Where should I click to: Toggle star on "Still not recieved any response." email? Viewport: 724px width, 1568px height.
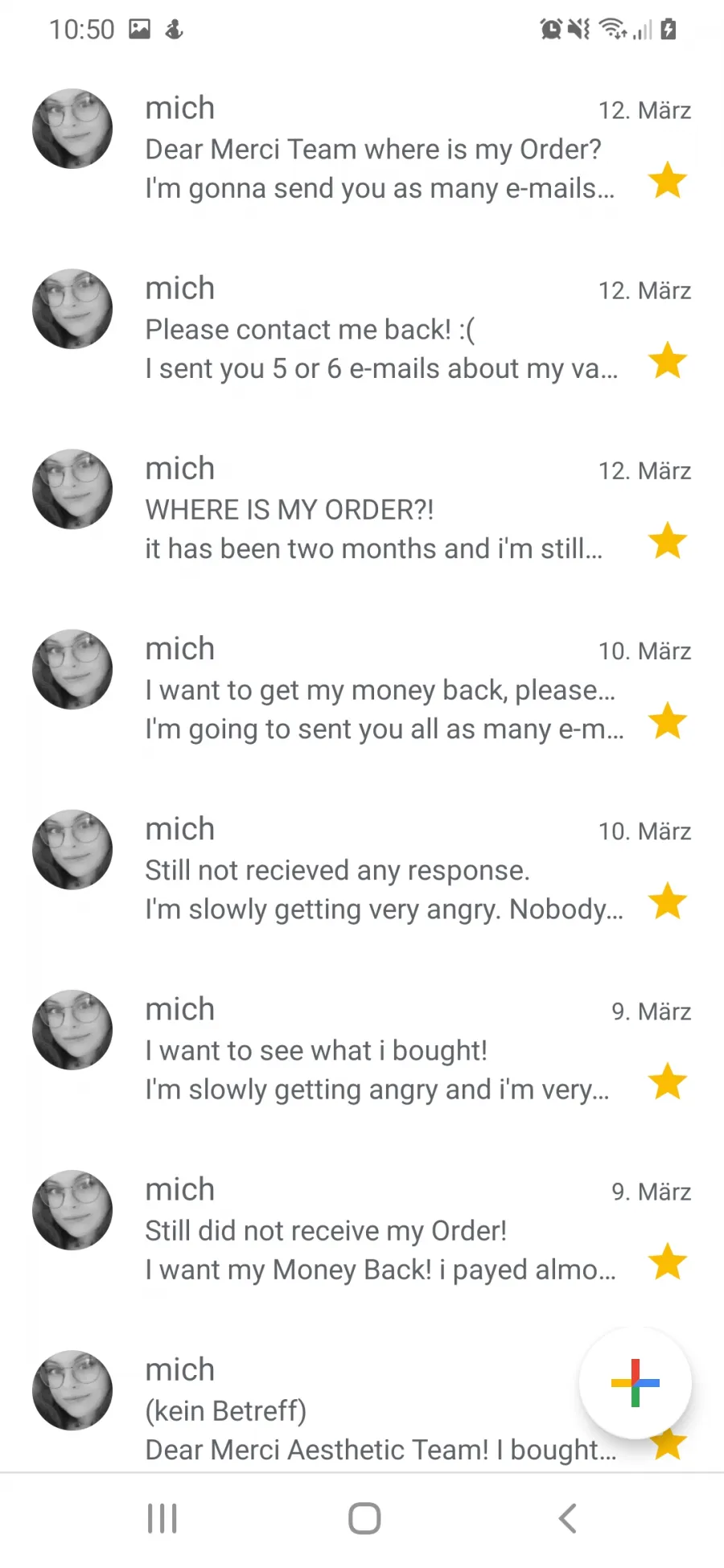(x=668, y=901)
